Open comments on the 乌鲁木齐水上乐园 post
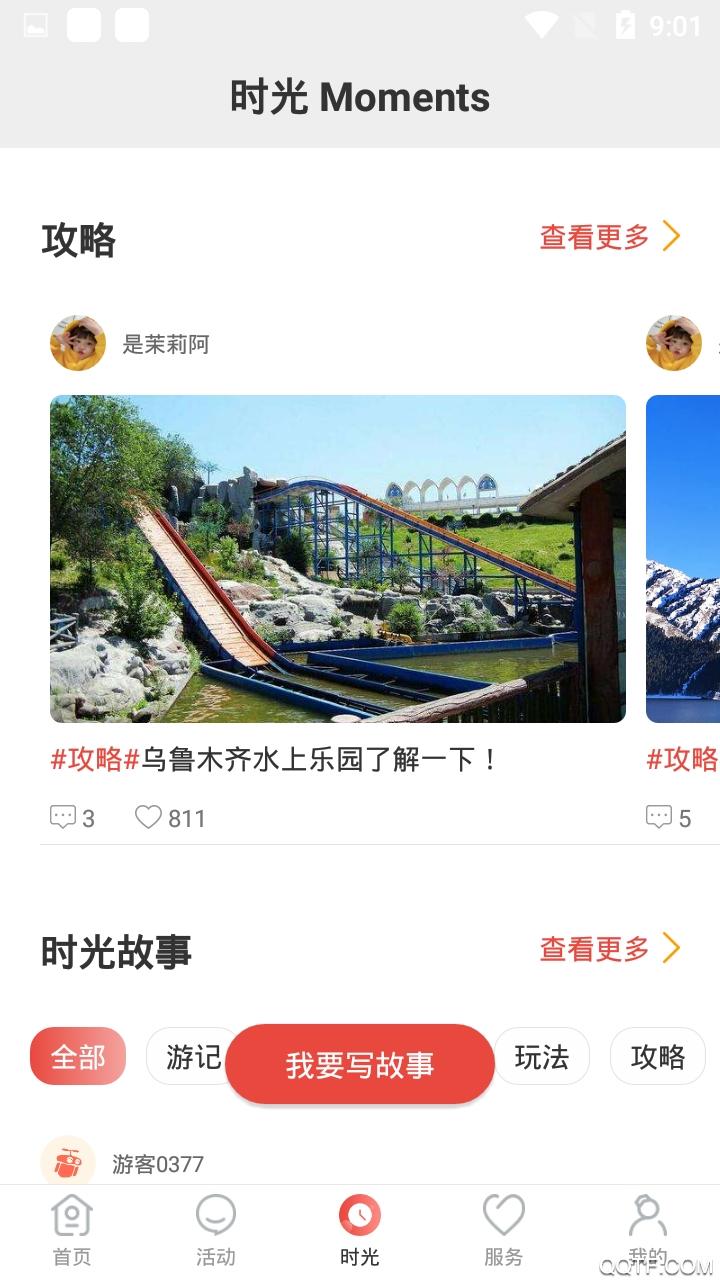This screenshot has width=720, height=1280. [73, 818]
